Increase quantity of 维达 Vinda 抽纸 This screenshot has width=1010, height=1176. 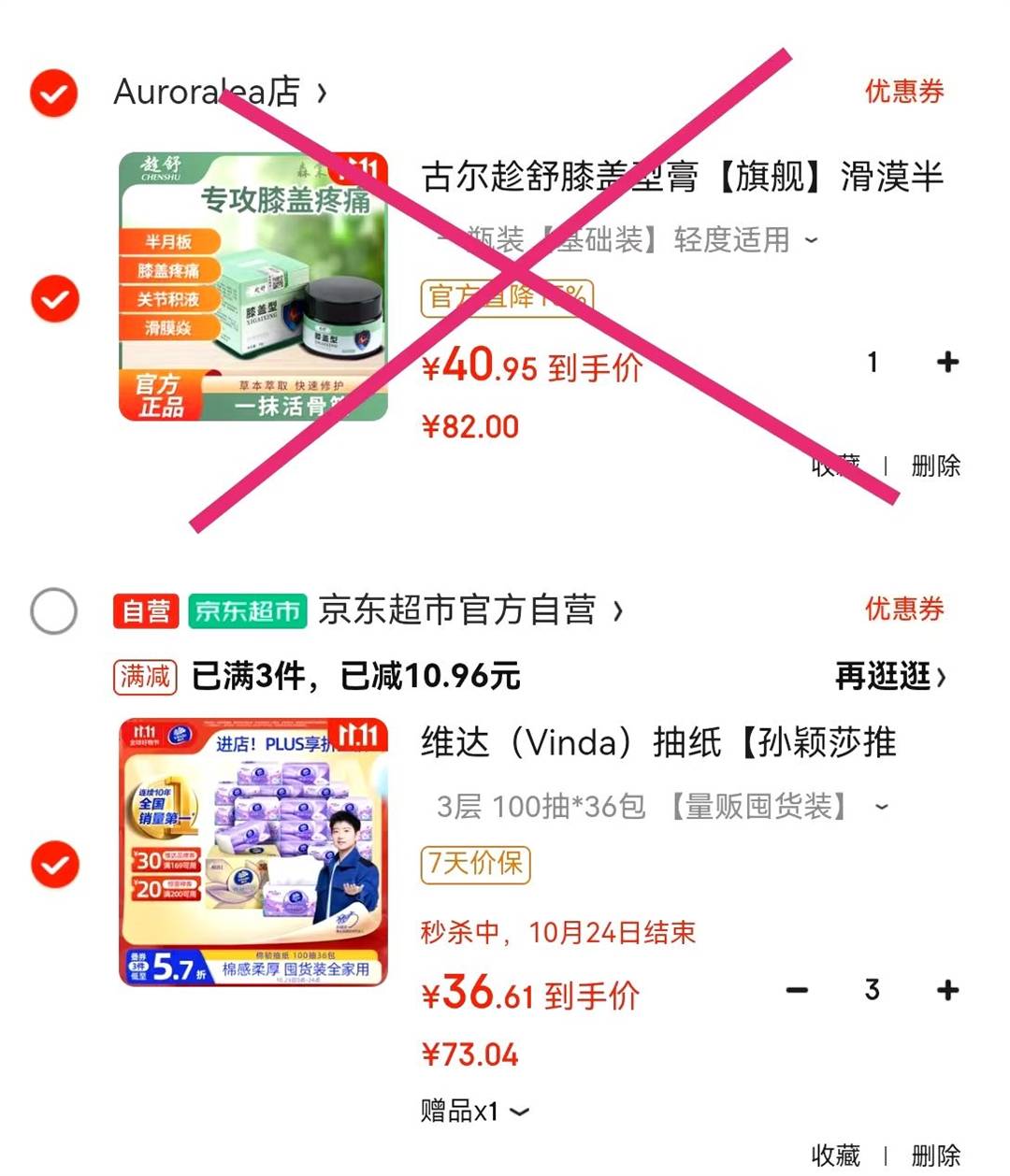pyautogui.click(x=947, y=990)
